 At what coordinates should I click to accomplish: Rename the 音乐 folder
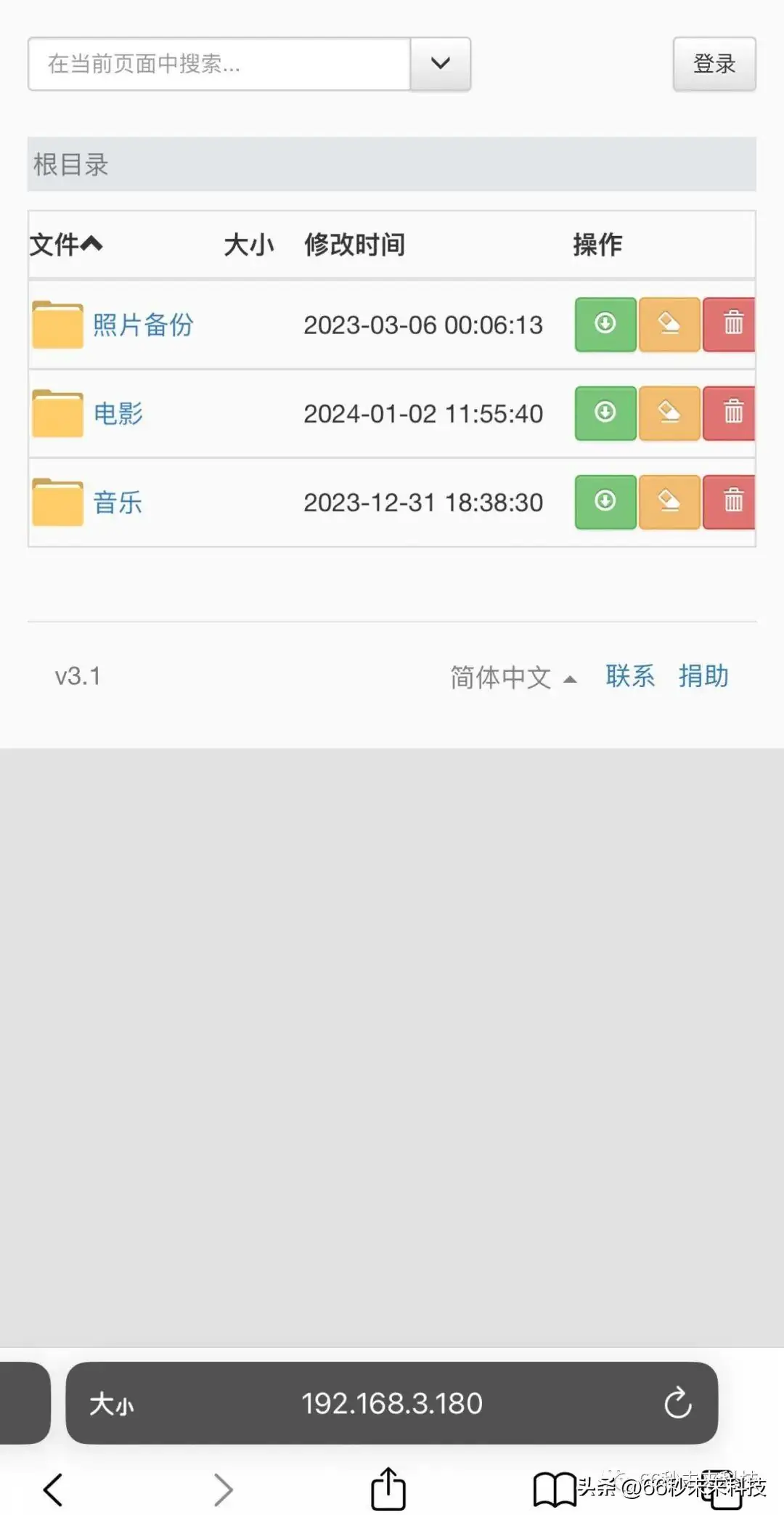point(669,501)
